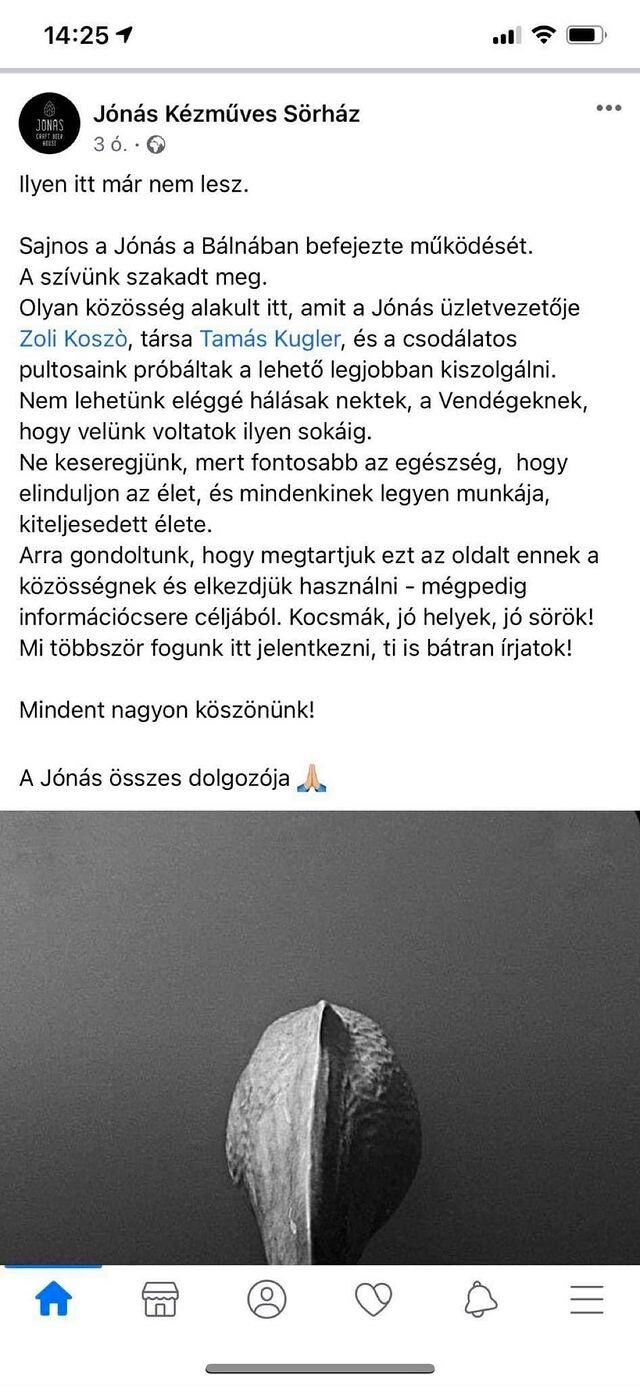The width and height of the screenshot is (640, 1386).
Task: Open Tamás Kugler's tagged profile
Action: point(271,339)
